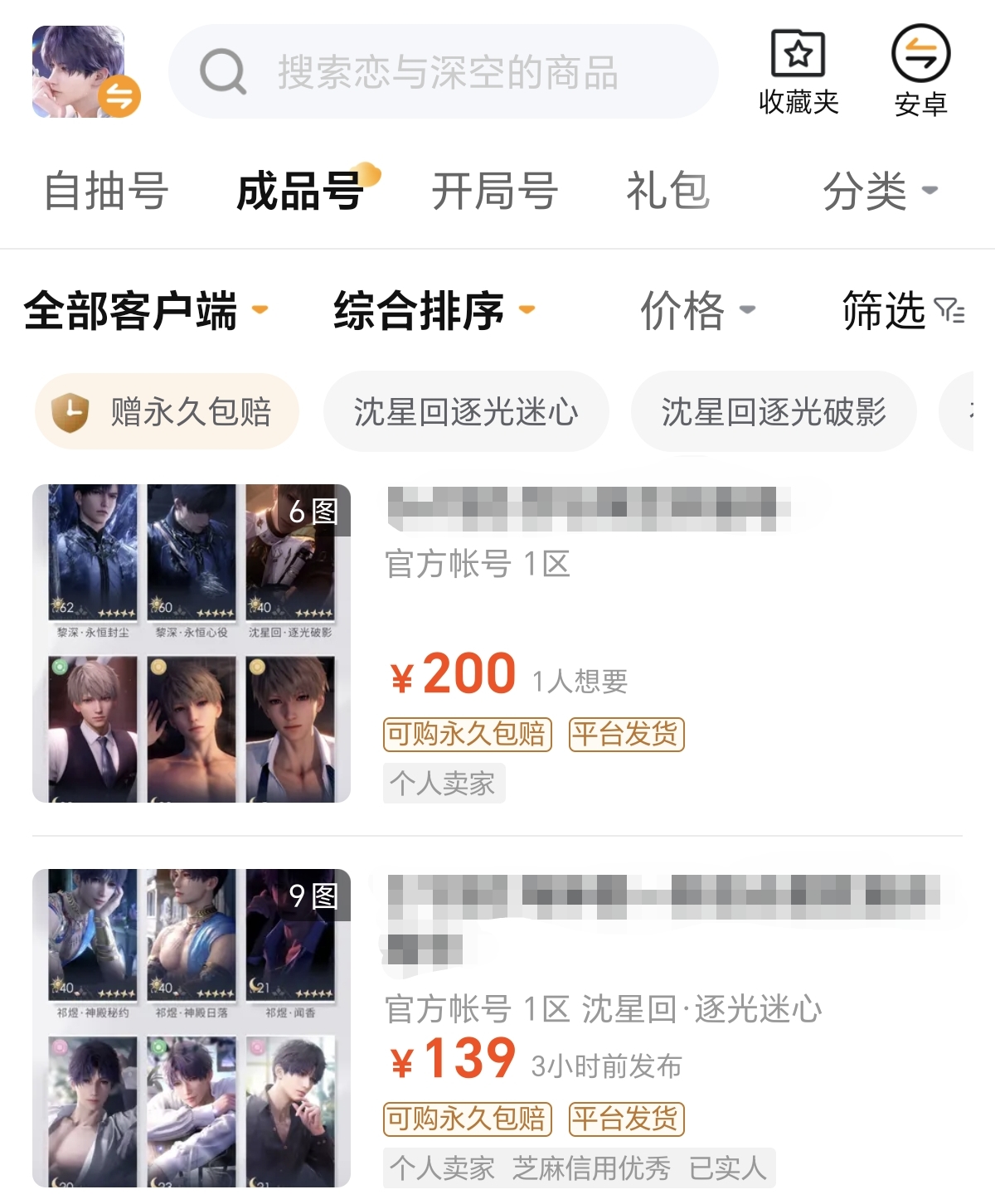Tap the game switch avatar icon

[85, 72]
